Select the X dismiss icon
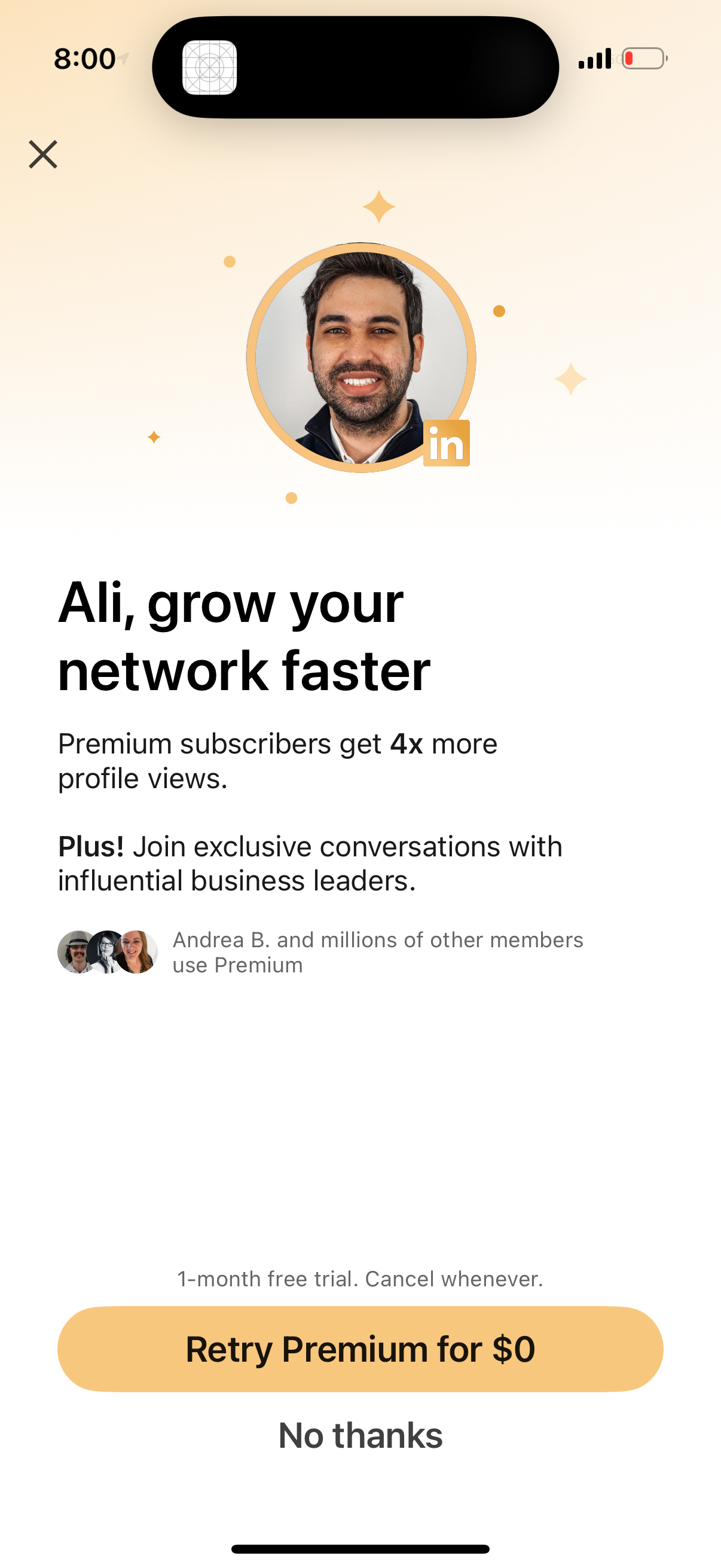This screenshot has width=721, height=1568. tap(43, 155)
